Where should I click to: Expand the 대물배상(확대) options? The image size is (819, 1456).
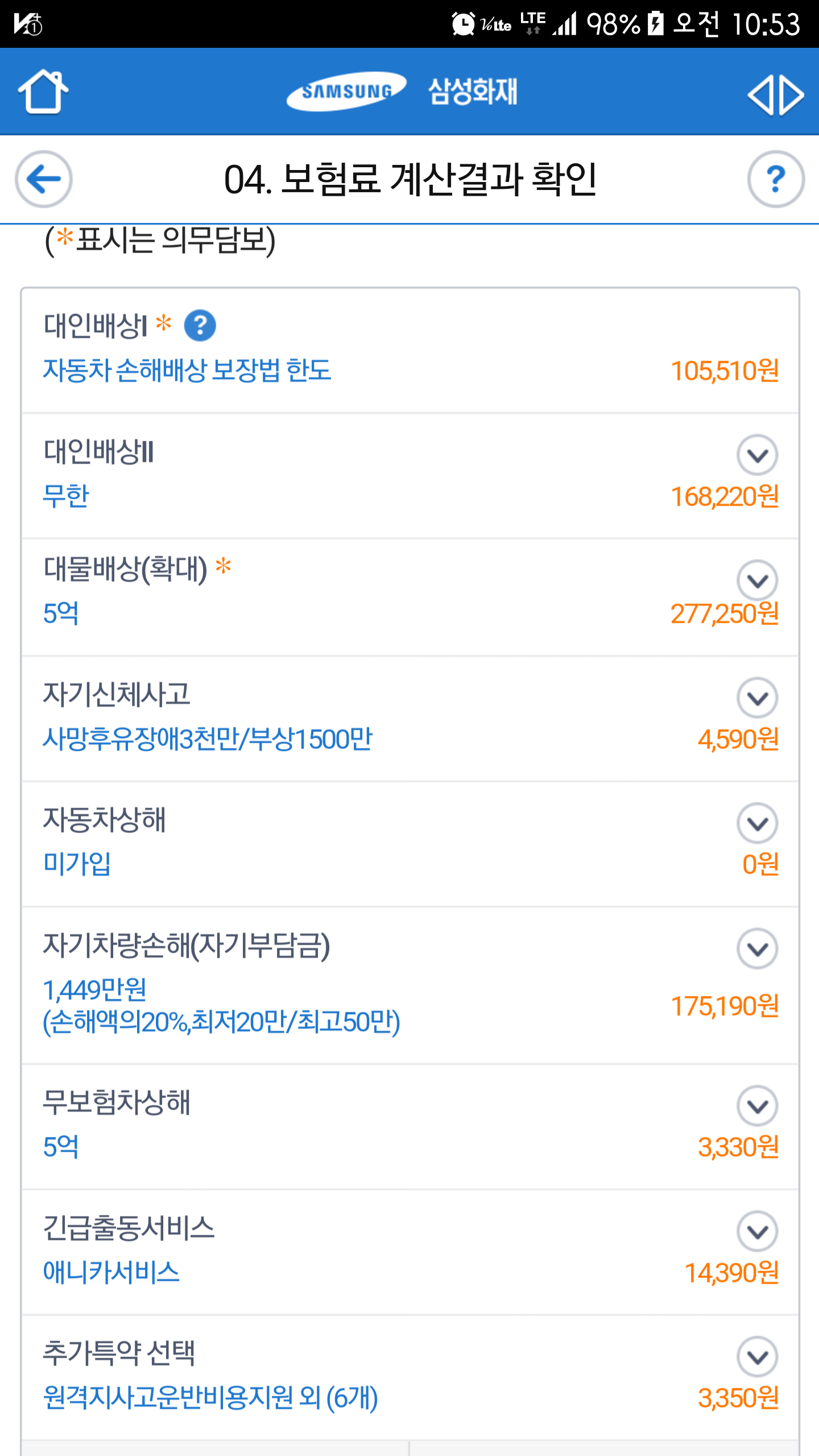[757, 580]
